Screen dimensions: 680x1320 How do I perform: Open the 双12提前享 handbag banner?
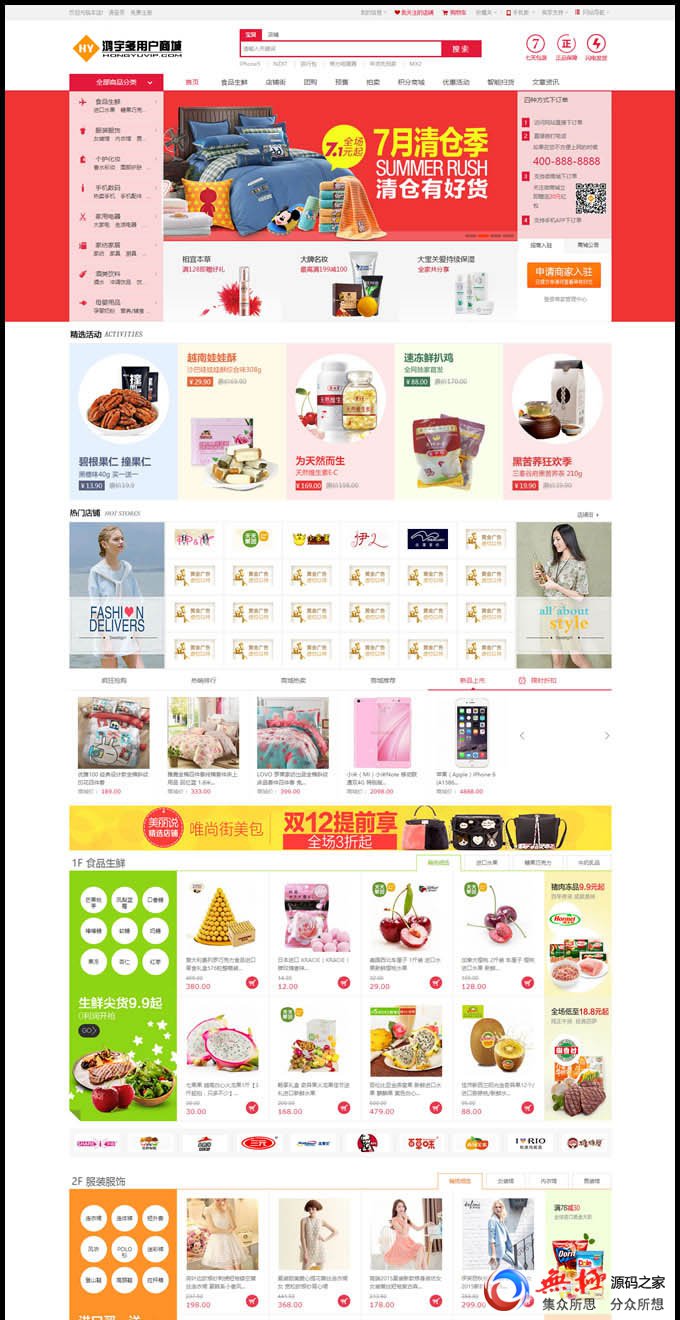point(340,827)
